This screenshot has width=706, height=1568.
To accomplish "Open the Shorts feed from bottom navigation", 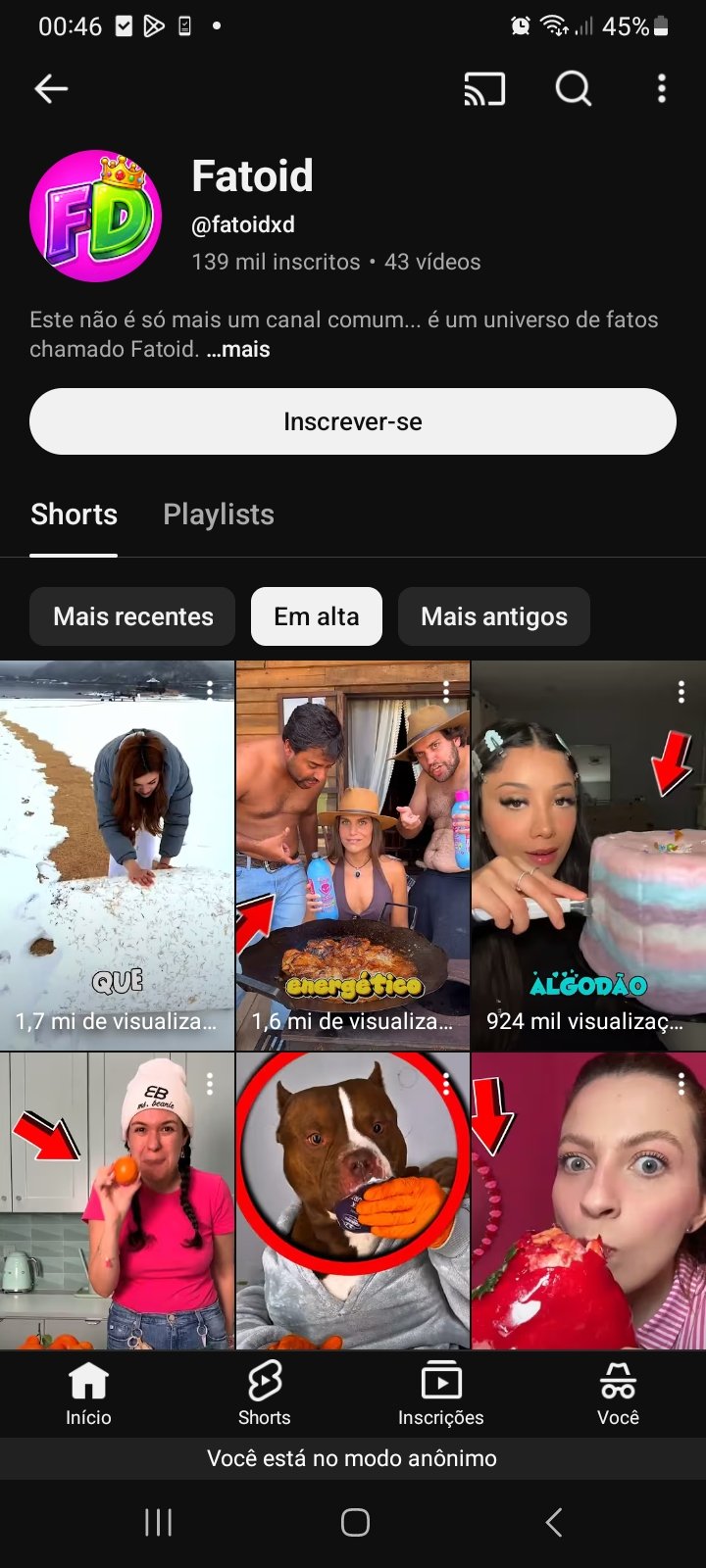I will [265, 1392].
